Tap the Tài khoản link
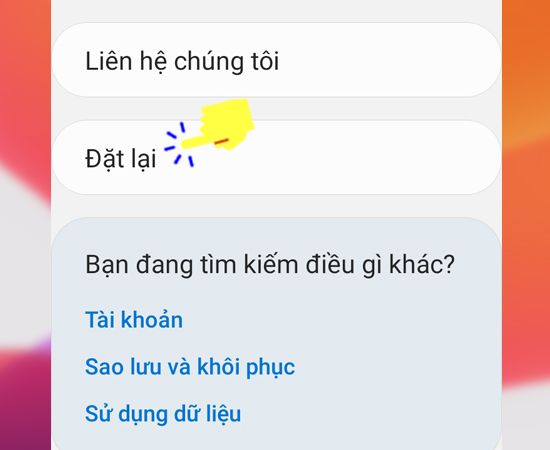The image size is (550, 450). tap(134, 320)
